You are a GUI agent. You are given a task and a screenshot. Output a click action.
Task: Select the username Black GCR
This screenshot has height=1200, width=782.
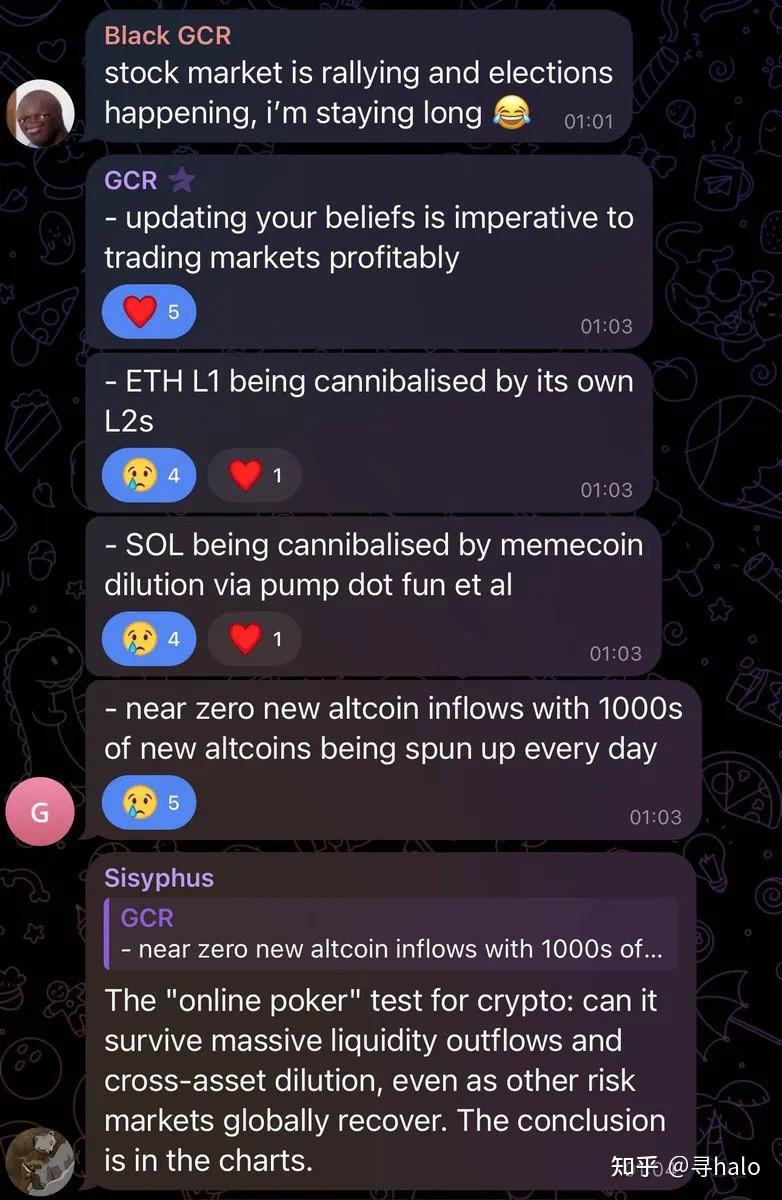click(x=168, y=36)
